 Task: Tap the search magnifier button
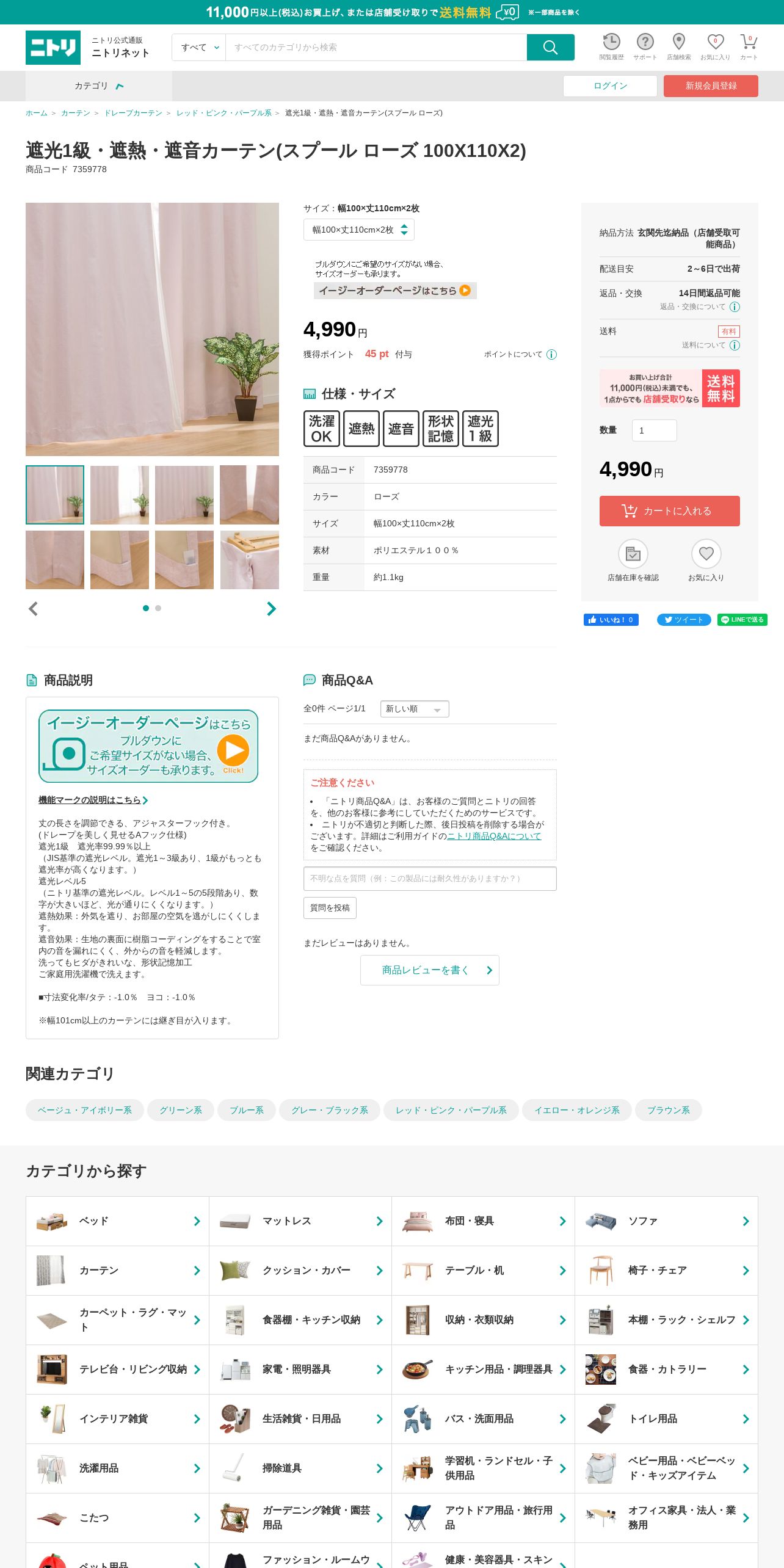(x=550, y=48)
